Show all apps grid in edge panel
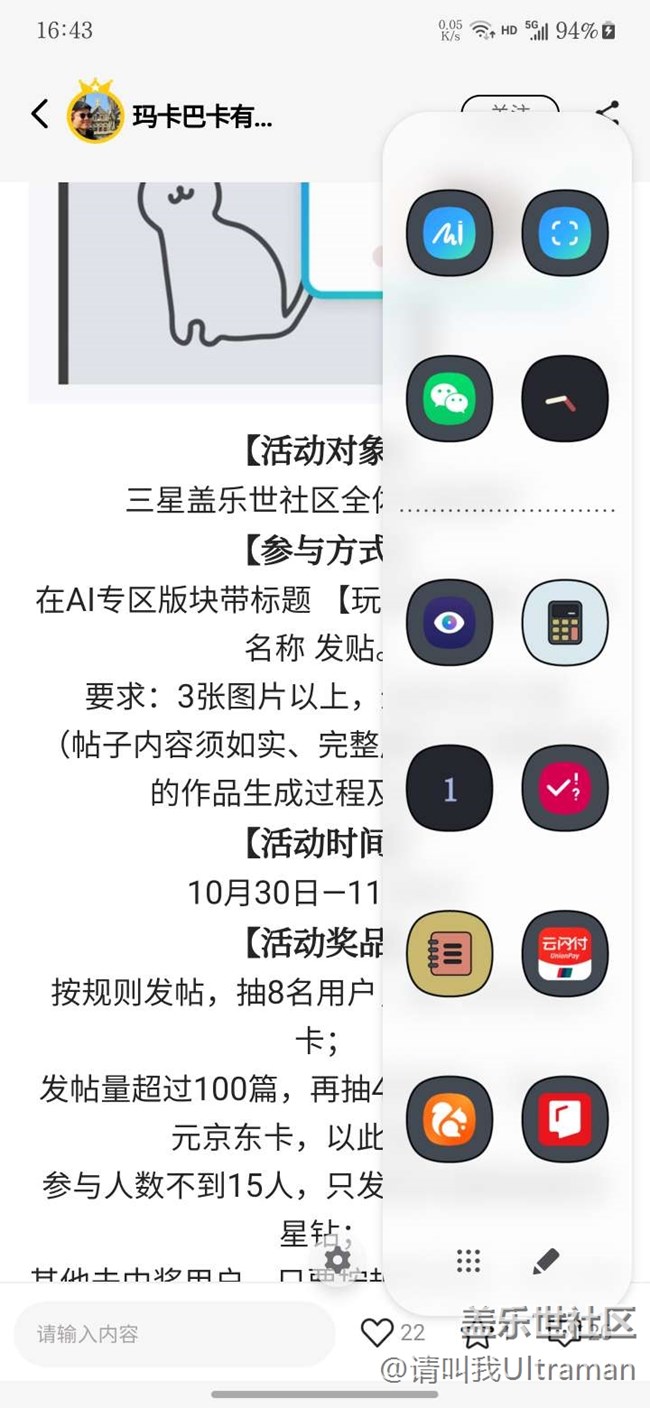This screenshot has height=1408, width=650. [x=468, y=1260]
